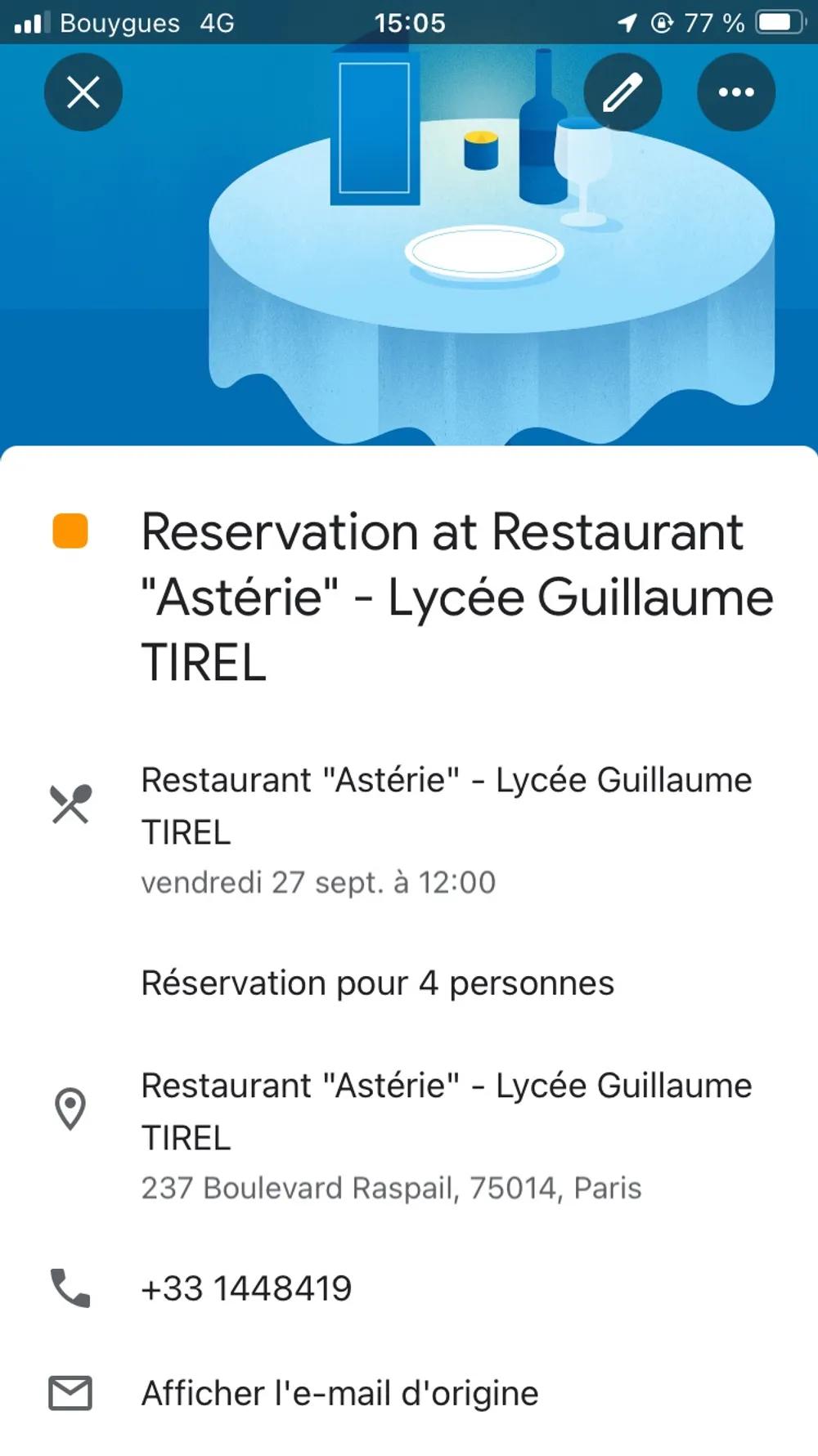Close the reservation event details
Screen dimensions: 818x1456
point(83,92)
